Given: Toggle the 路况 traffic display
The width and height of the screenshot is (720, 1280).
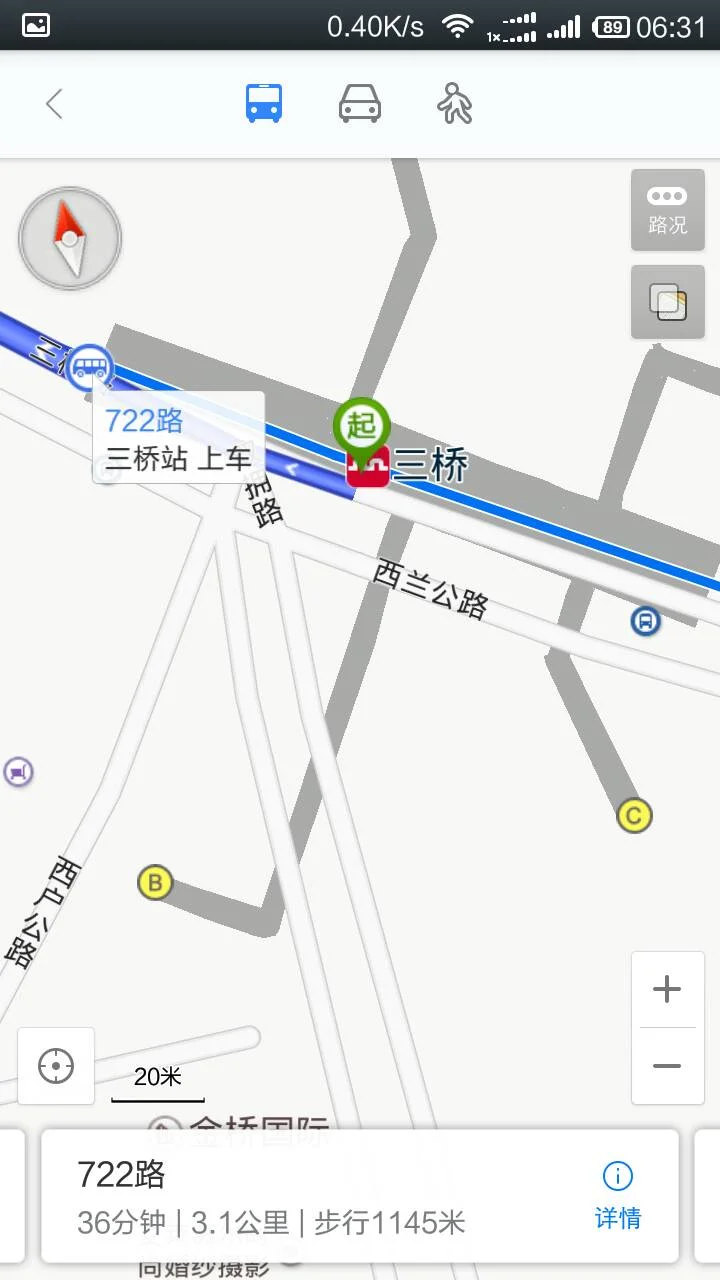Looking at the screenshot, I should pyautogui.click(x=667, y=210).
